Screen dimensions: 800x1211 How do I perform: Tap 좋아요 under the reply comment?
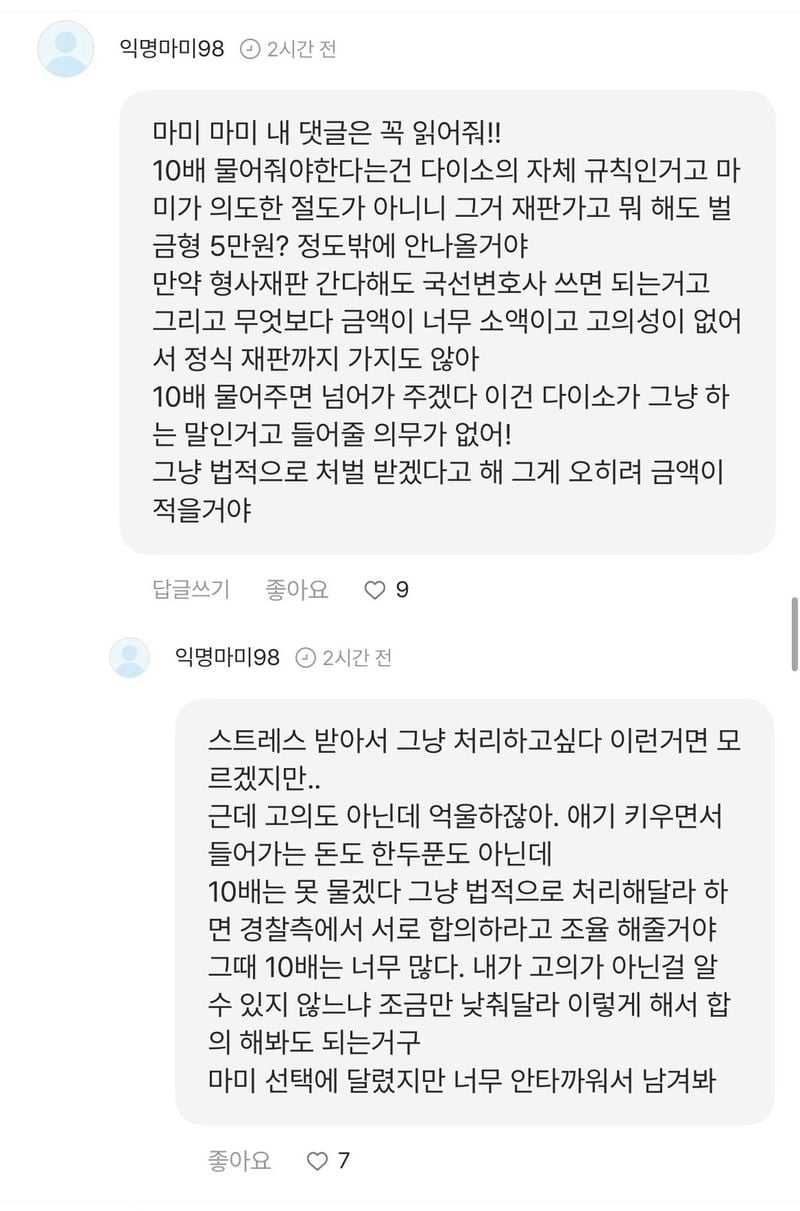tap(239, 1160)
